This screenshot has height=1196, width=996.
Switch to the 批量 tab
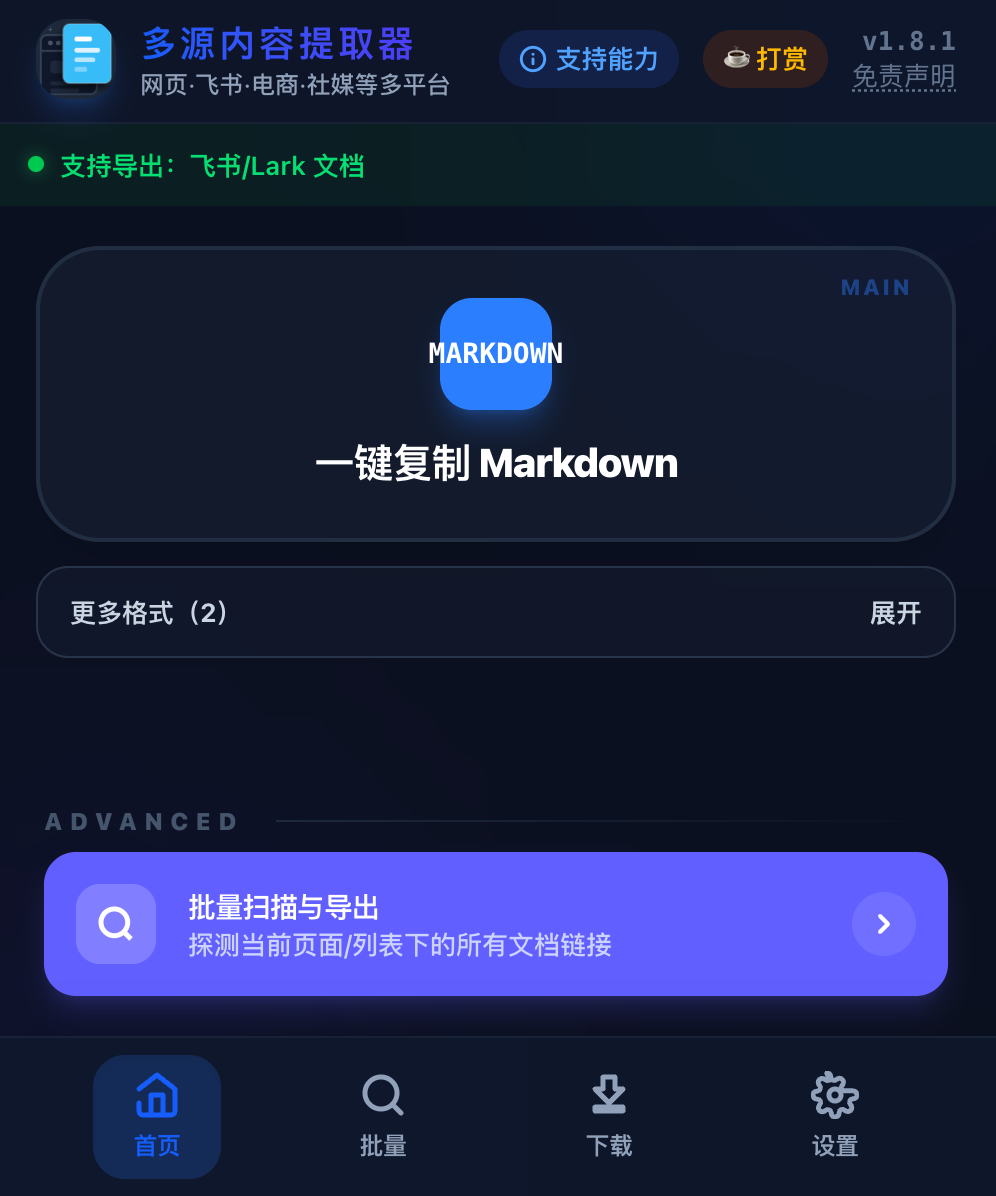pos(383,1116)
